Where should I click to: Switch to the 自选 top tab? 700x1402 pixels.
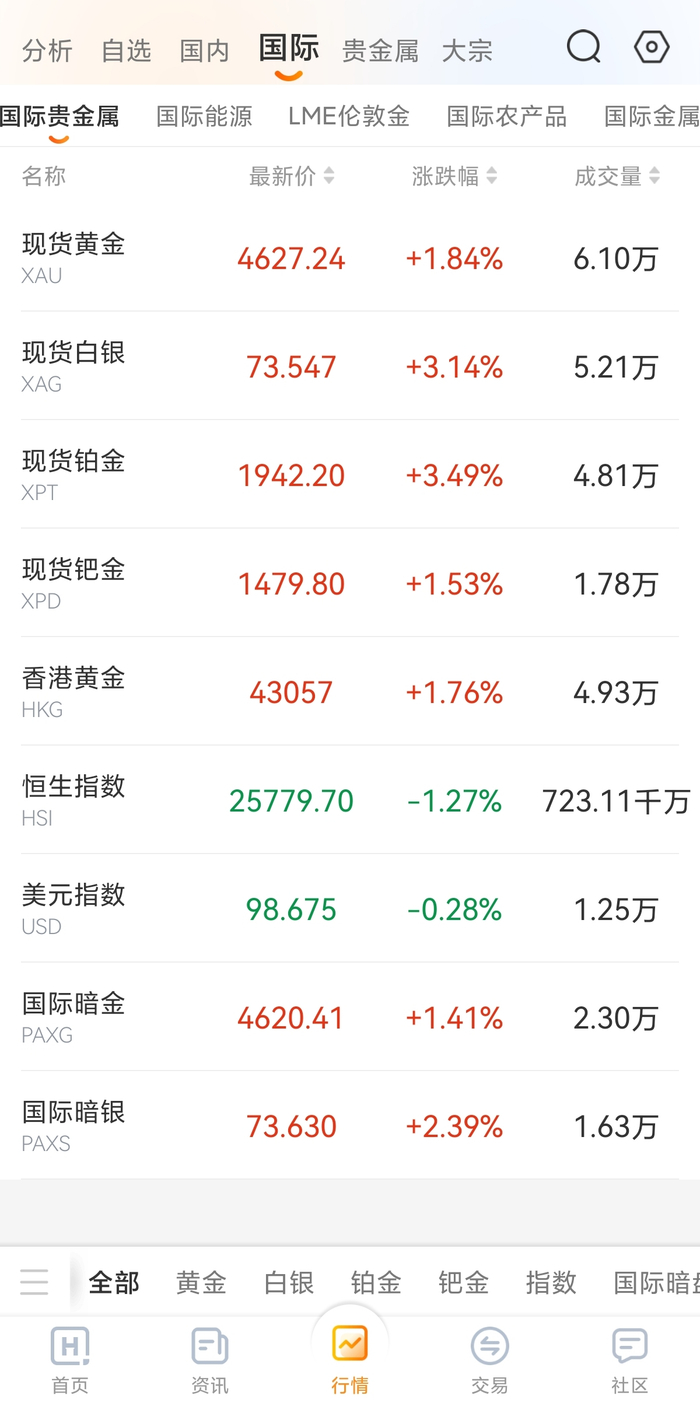click(x=126, y=51)
